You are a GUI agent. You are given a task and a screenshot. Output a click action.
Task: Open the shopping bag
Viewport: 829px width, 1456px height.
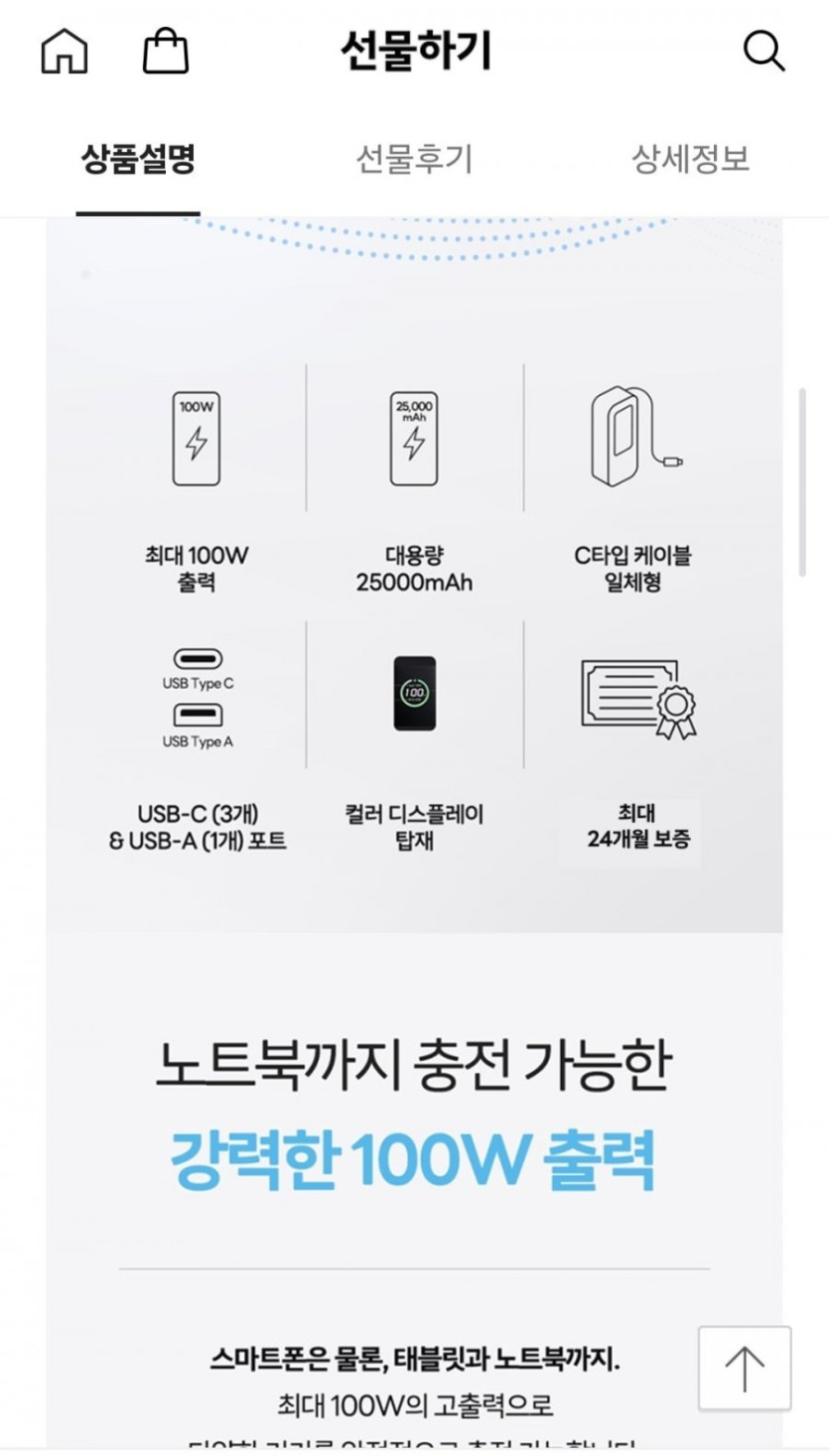point(166,51)
